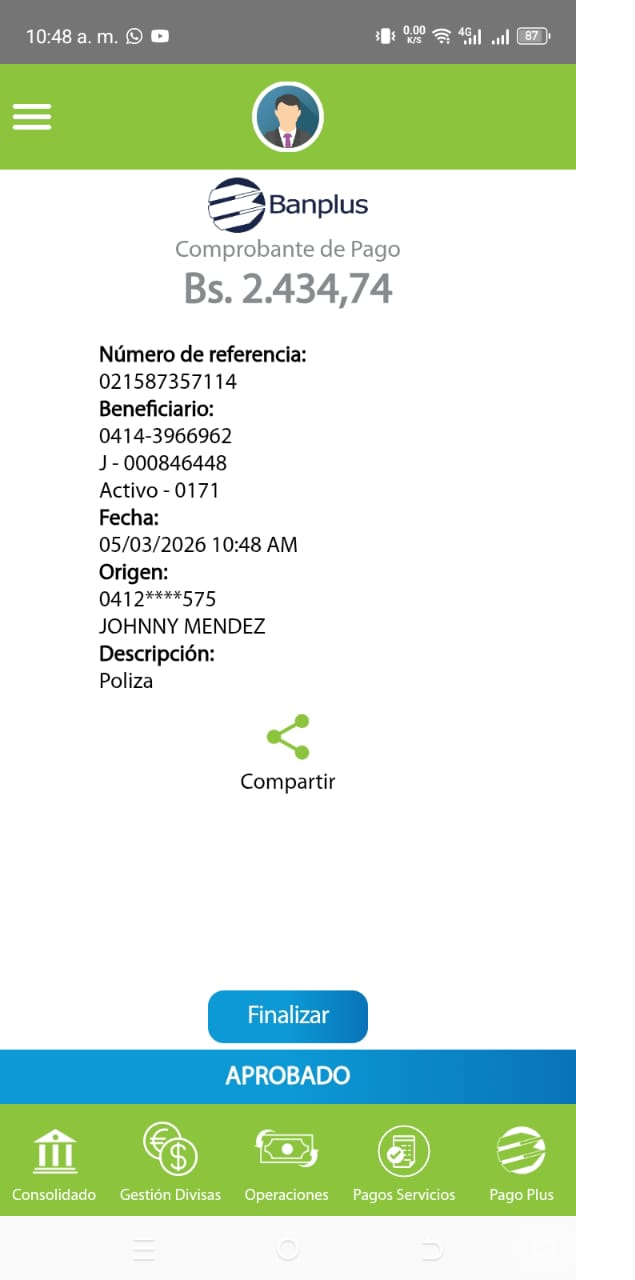Viewport: 635px width, 1280px height.
Task: Open the Pago Plus tab
Action: 521,1163
